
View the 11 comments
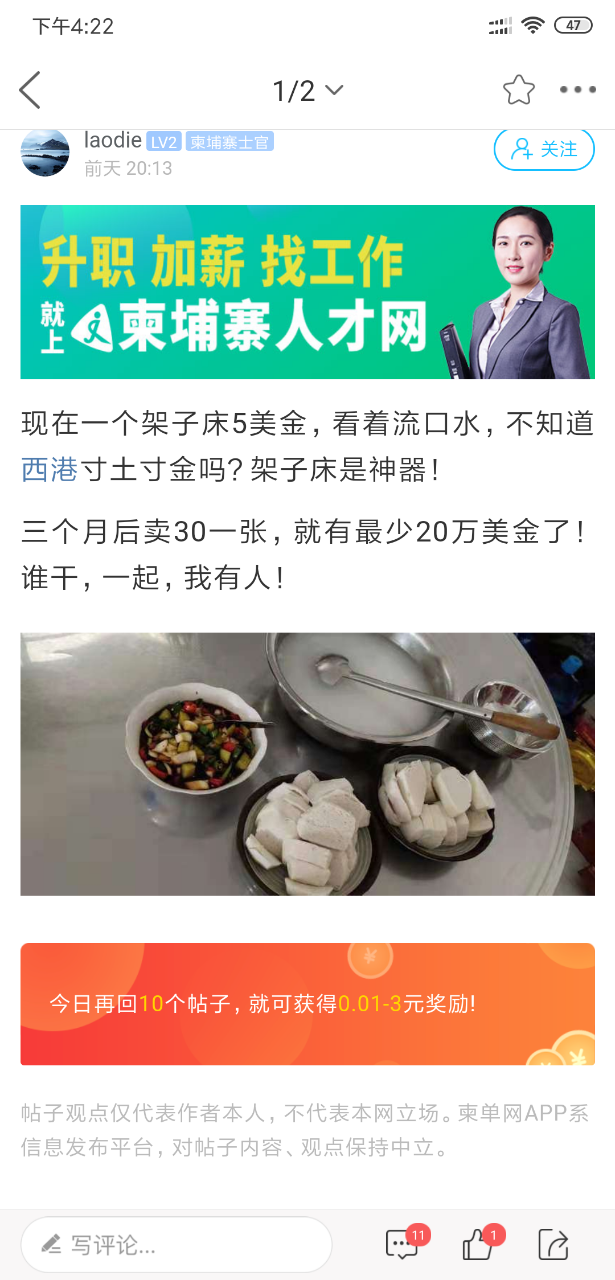tap(402, 1244)
